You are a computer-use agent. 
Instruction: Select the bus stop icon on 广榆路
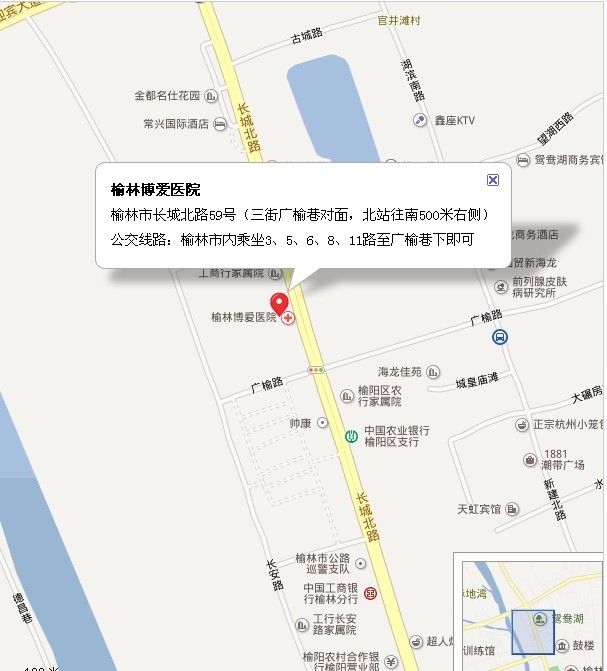pyautogui.click(x=499, y=338)
